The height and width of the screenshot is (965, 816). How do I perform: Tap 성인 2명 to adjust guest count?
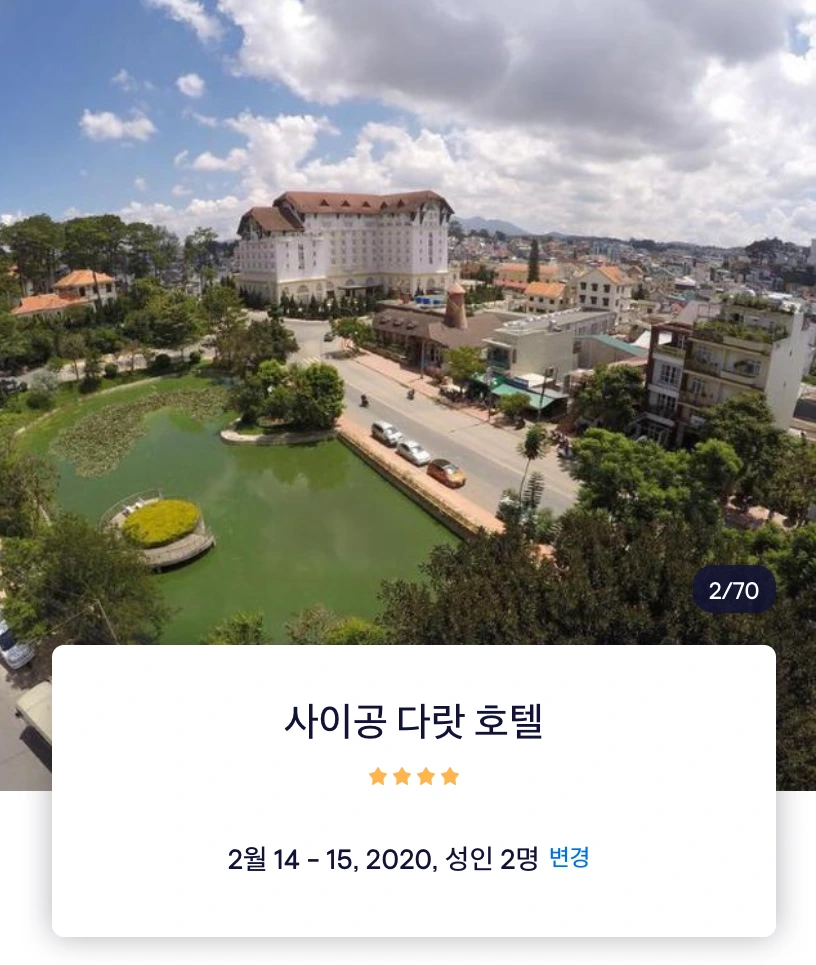[x=494, y=857]
